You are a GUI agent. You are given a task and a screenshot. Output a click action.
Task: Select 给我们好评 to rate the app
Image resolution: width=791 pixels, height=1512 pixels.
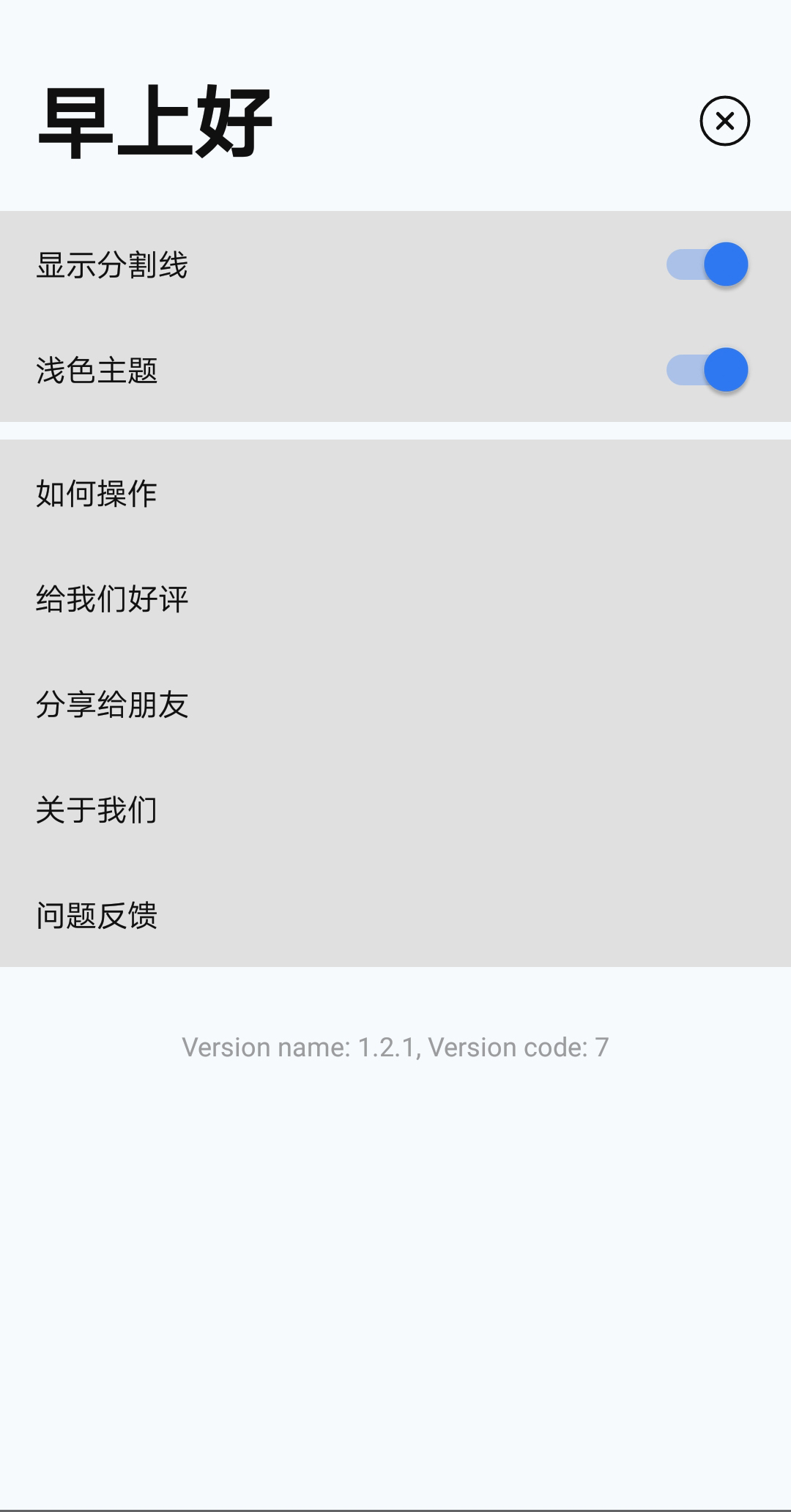(x=113, y=599)
